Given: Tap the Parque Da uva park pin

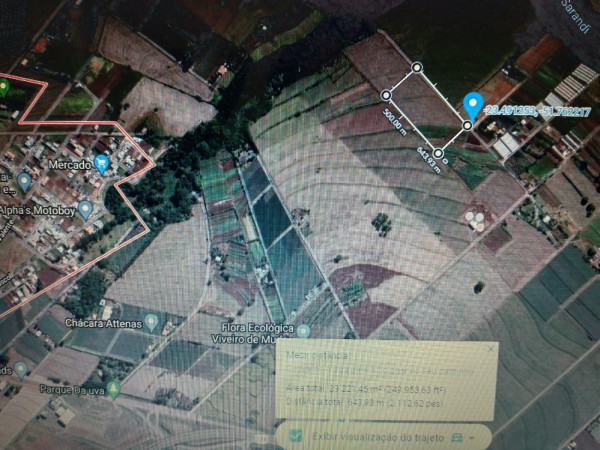Looking at the screenshot, I should point(114,388).
